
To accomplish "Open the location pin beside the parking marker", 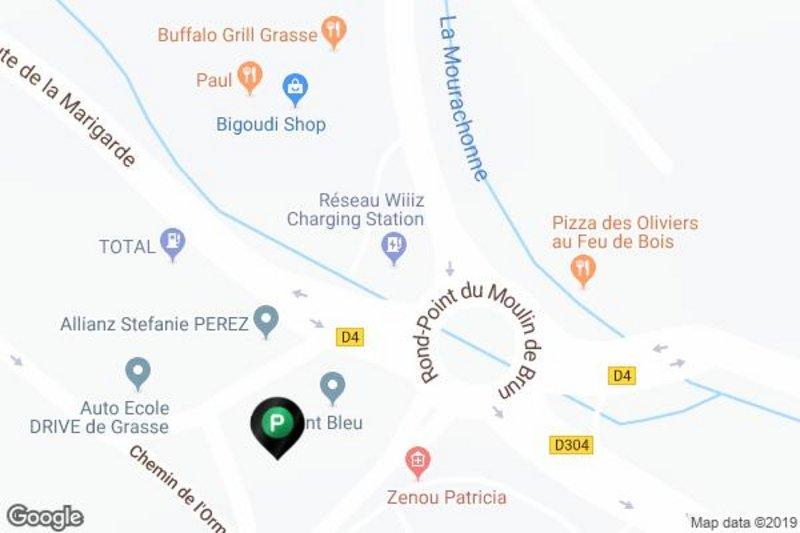I will (332, 385).
